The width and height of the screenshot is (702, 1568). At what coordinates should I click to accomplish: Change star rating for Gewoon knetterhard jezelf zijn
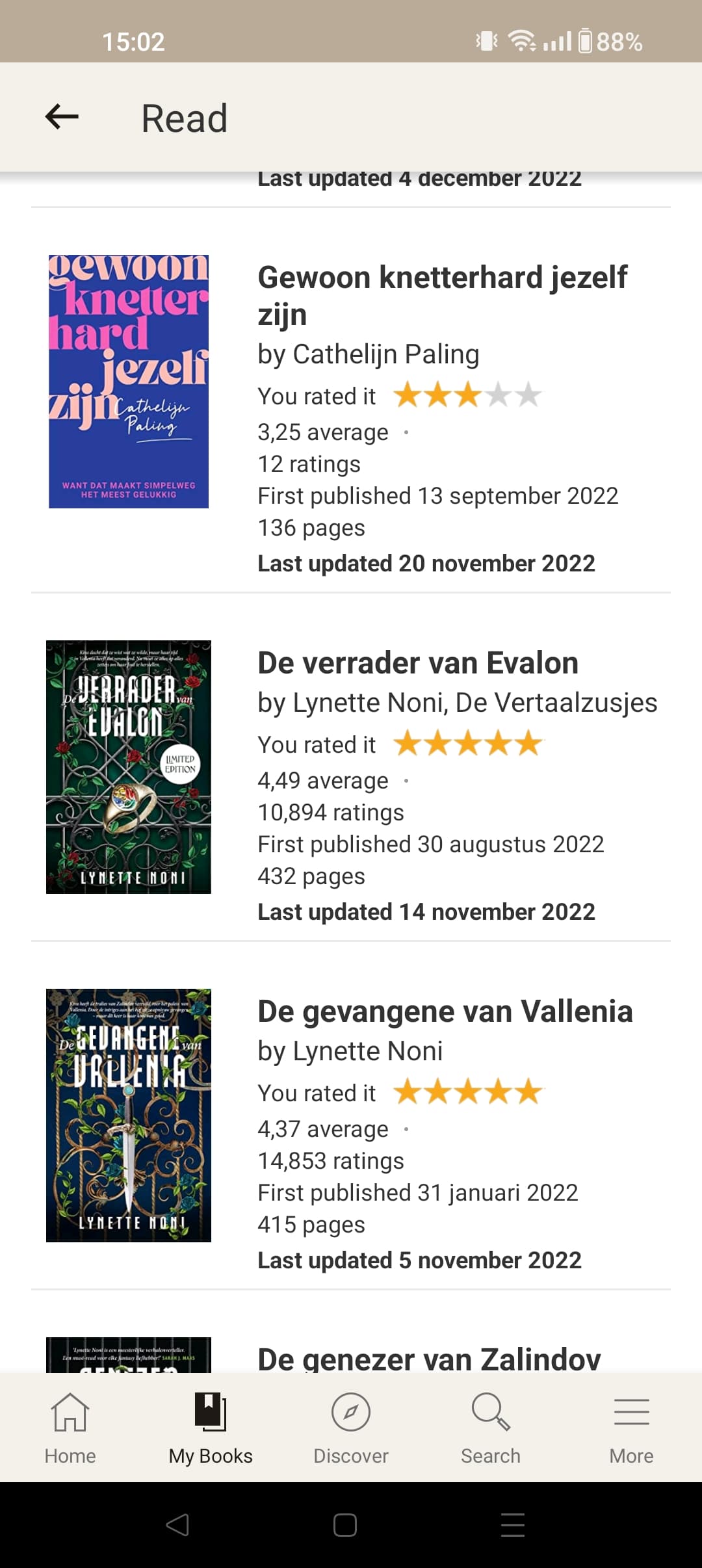click(467, 395)
